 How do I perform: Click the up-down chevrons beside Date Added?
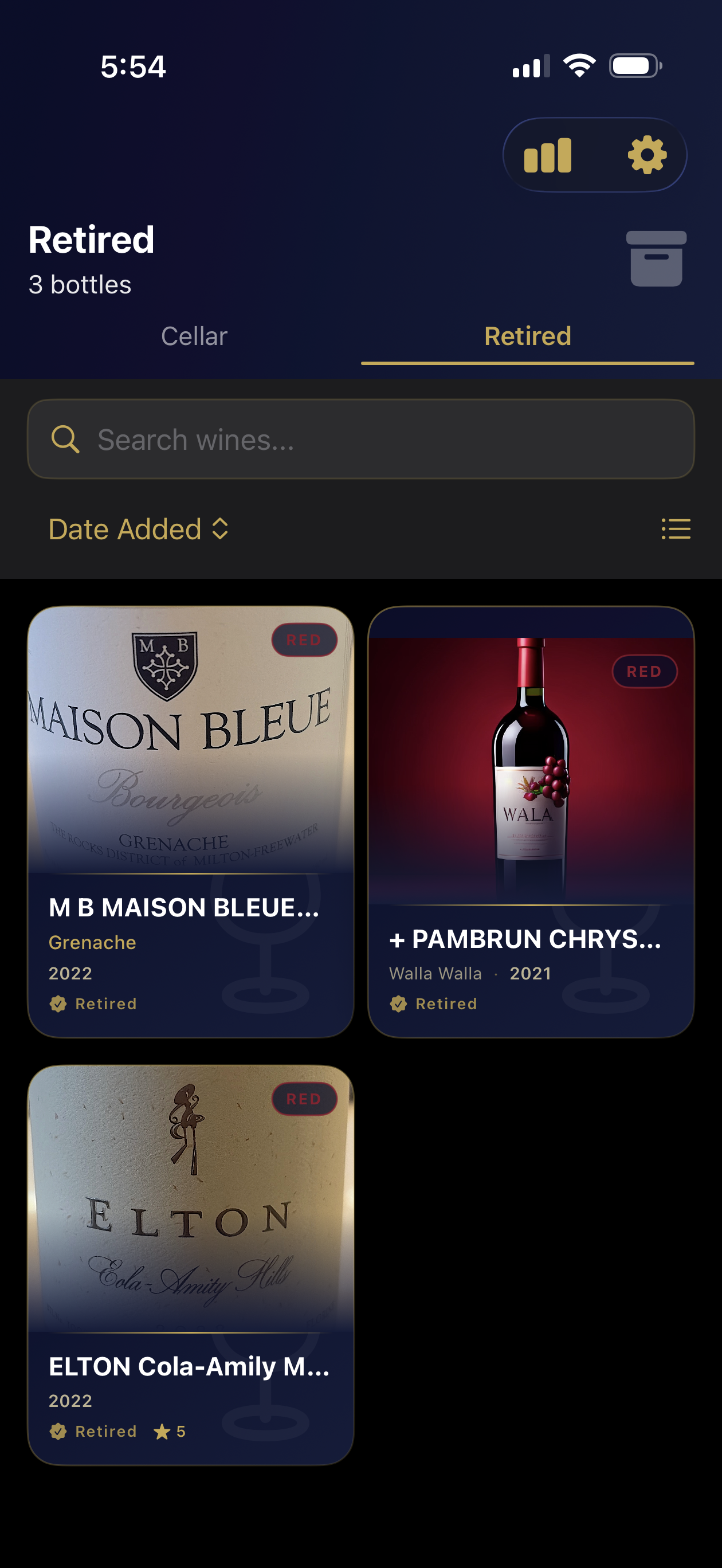pos(222,529)
